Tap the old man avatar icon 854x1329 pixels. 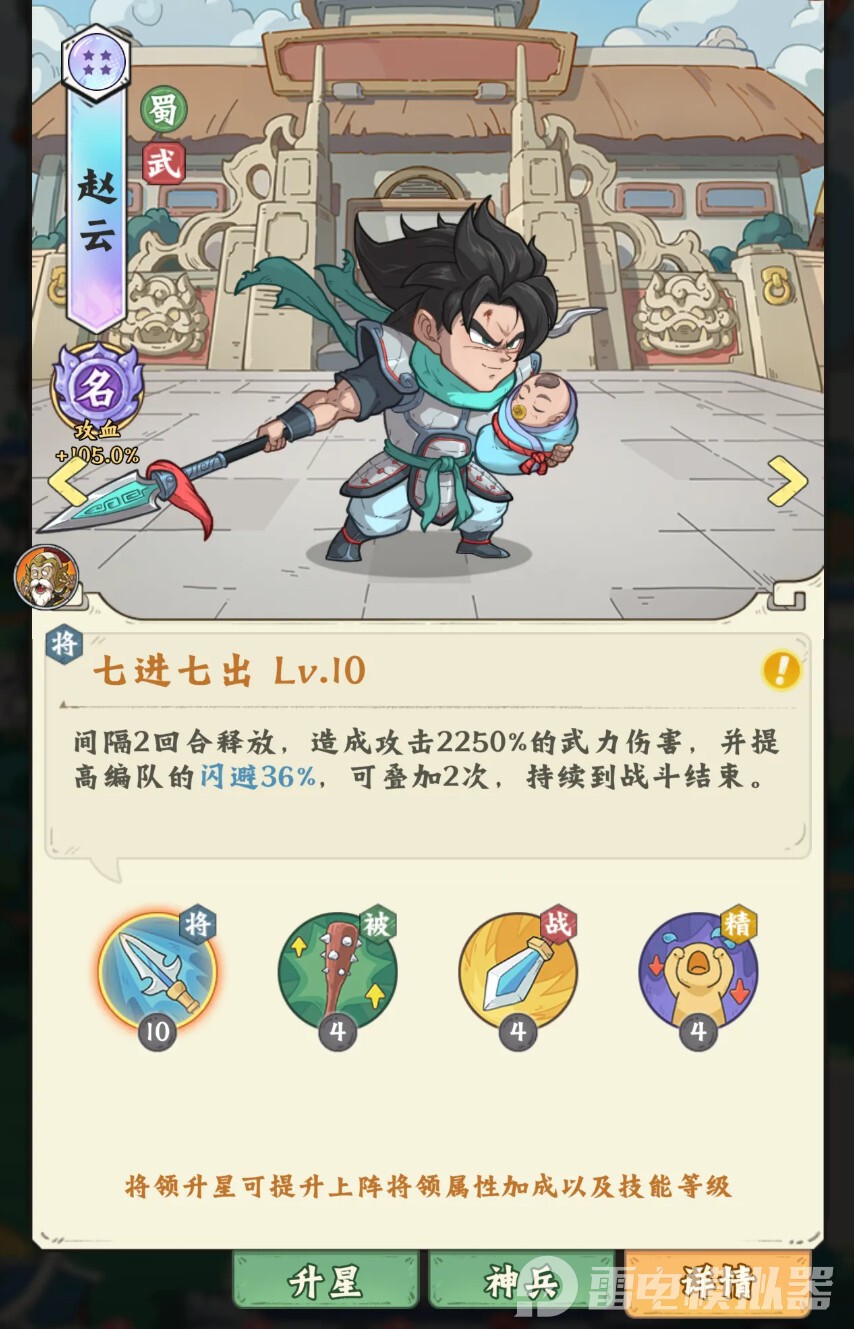point(46,577)
